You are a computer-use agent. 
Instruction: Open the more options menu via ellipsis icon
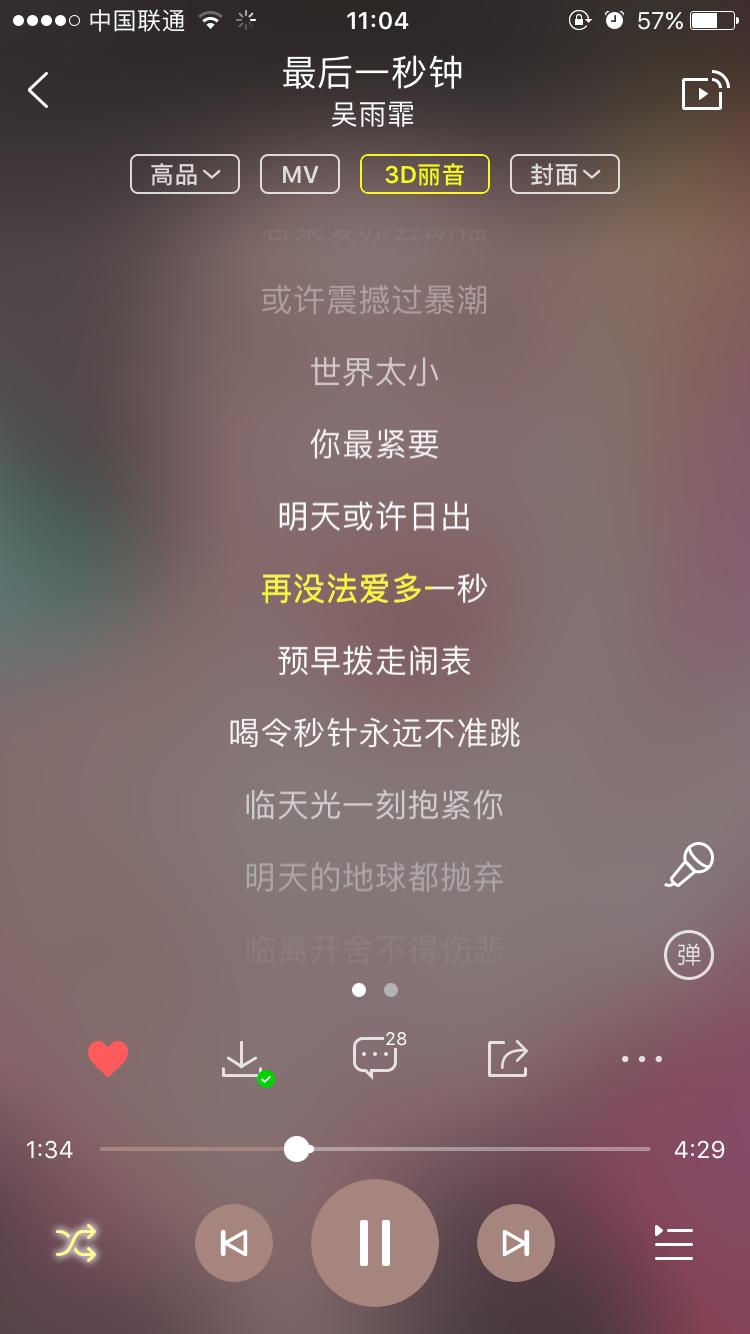click(x=640, y=1058)
